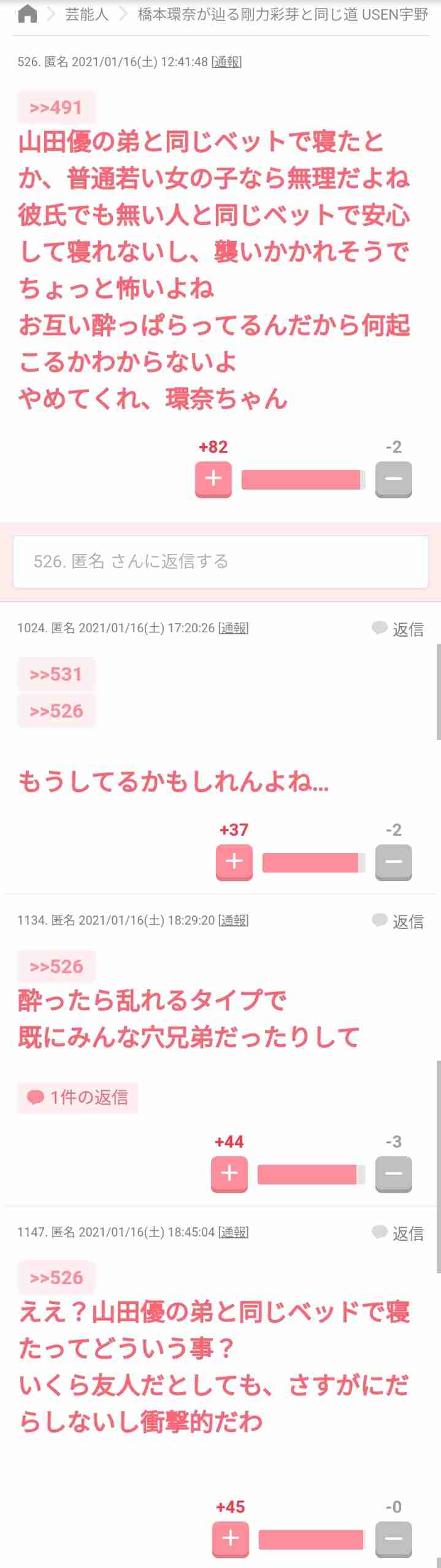The height and width of the screenshot is (1568, 441).
Task: Open the home icon in breadcrumb
Action: 28,13
